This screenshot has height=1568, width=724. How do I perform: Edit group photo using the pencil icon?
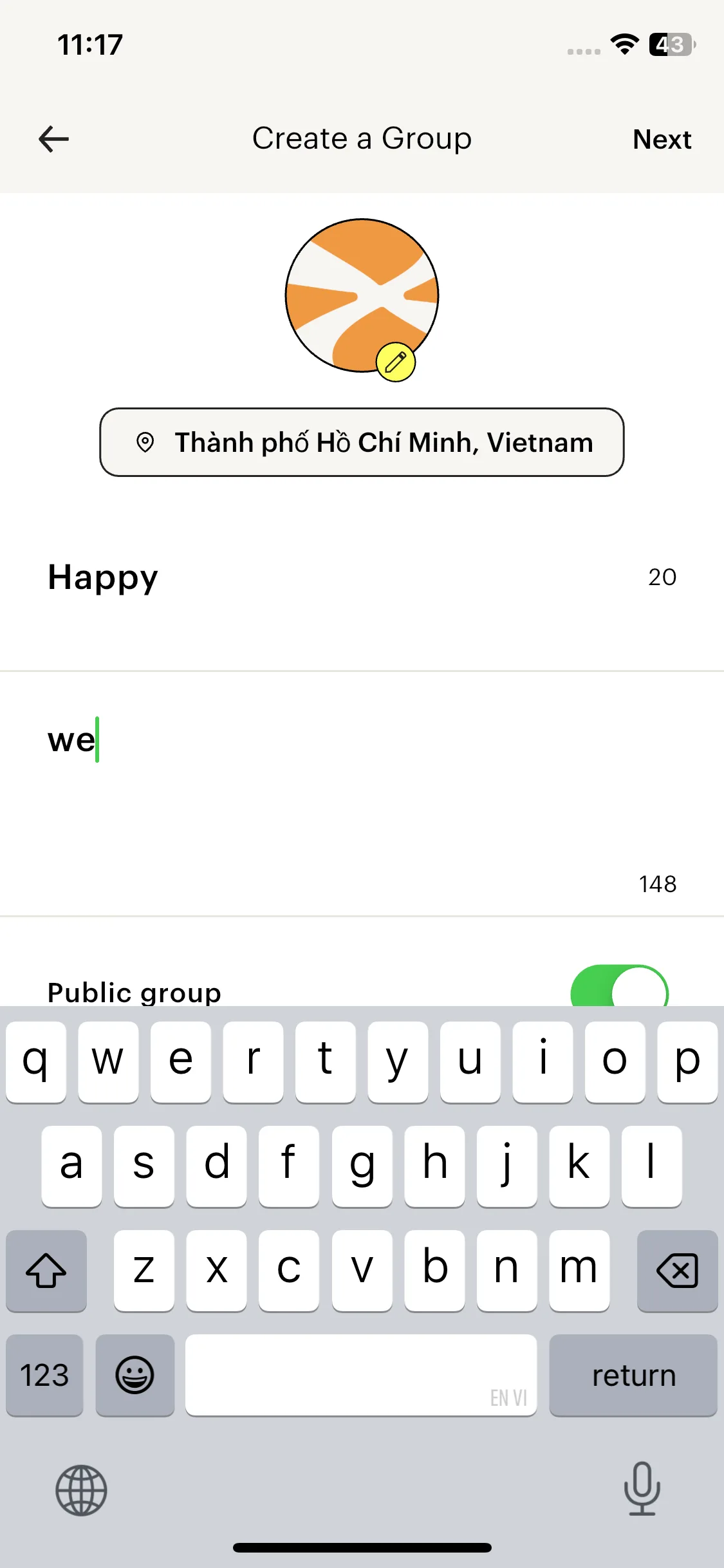tap(396, 360)
